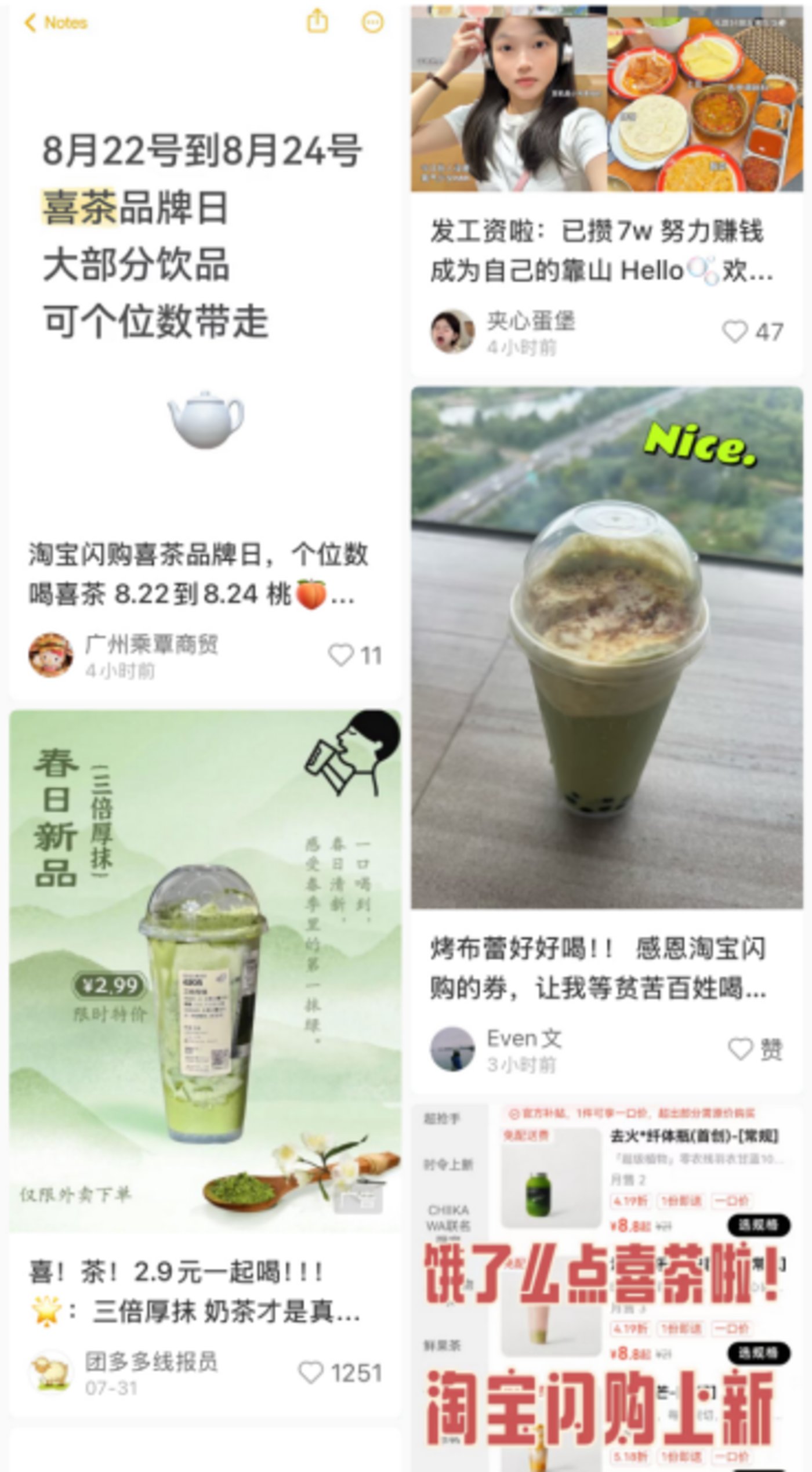Like the post by 广州乘覃商贸
812x1472 pixels.
pos(341,655)
